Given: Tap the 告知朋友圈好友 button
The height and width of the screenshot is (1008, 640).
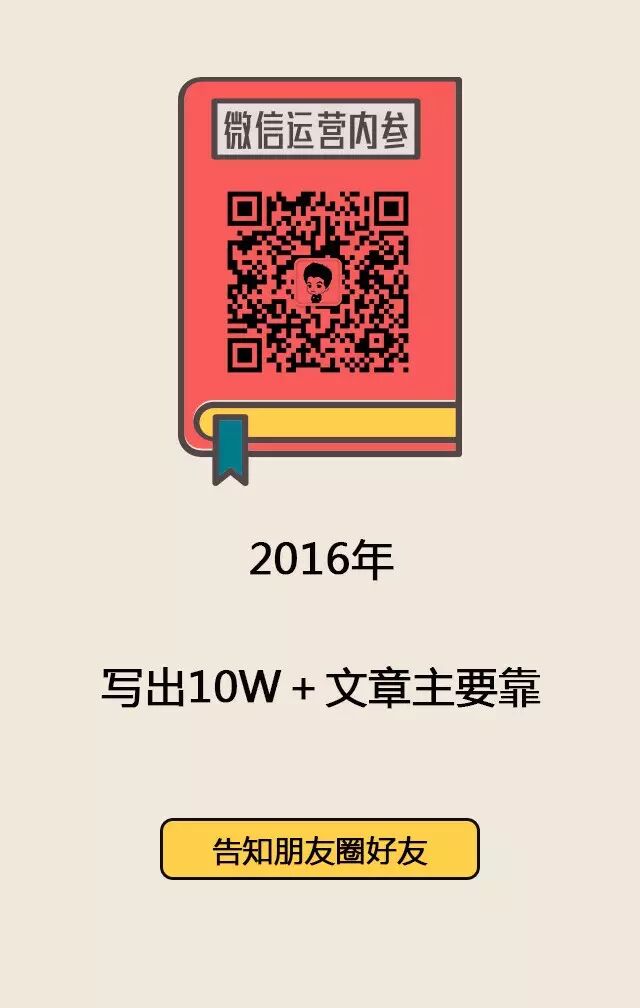Looking at the screenshot, I should tap(320, 850).
